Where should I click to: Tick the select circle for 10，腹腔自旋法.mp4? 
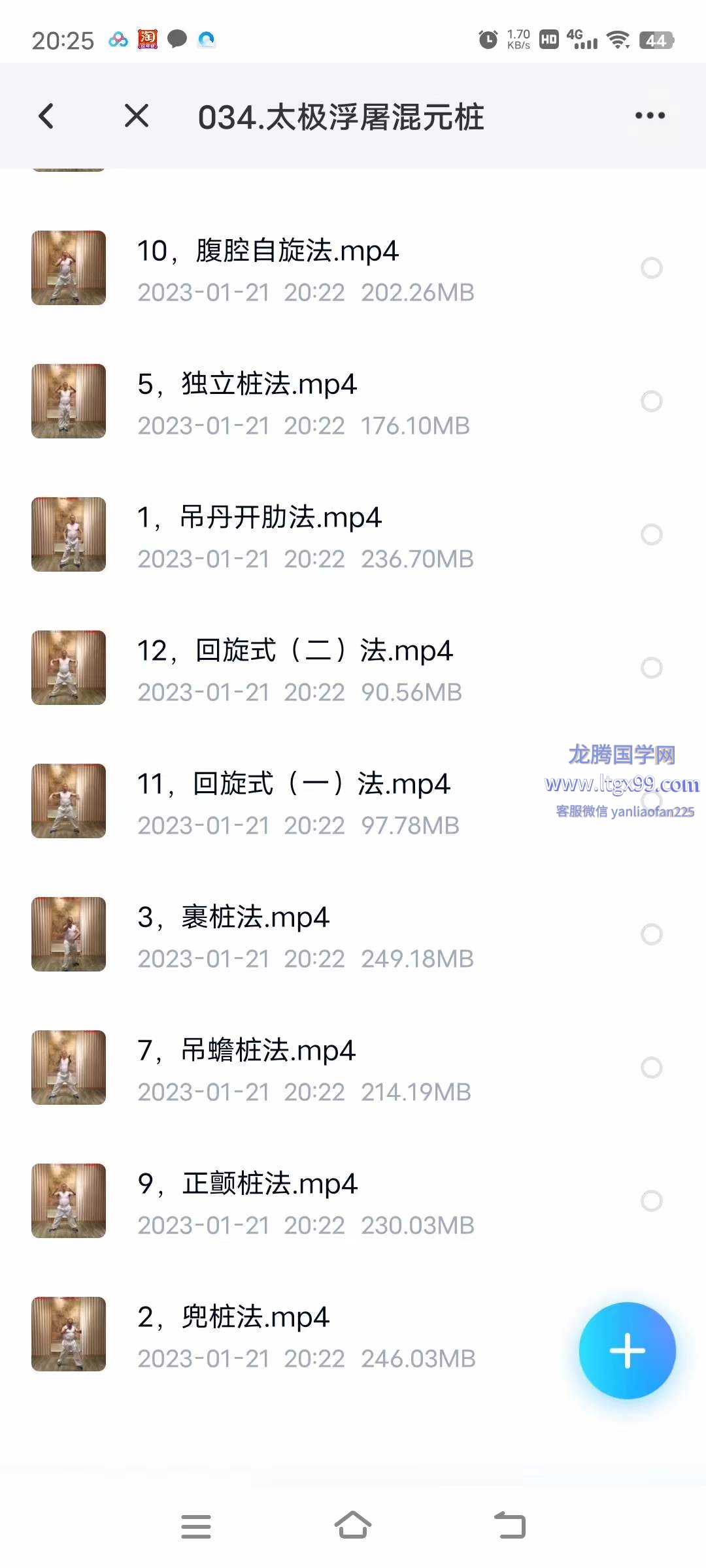[651, 268]
